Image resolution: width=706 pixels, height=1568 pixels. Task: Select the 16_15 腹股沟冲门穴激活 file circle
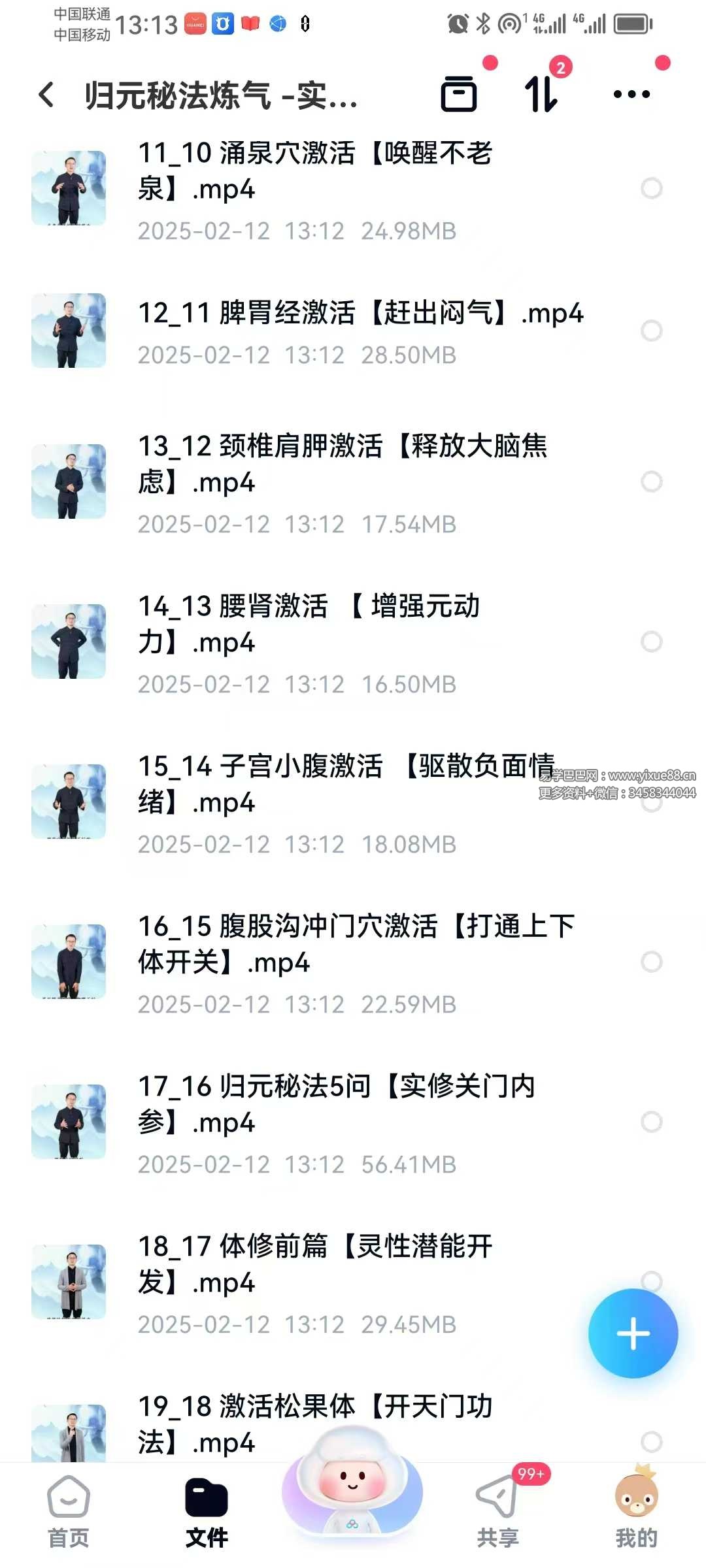click(x=652, y=962)
